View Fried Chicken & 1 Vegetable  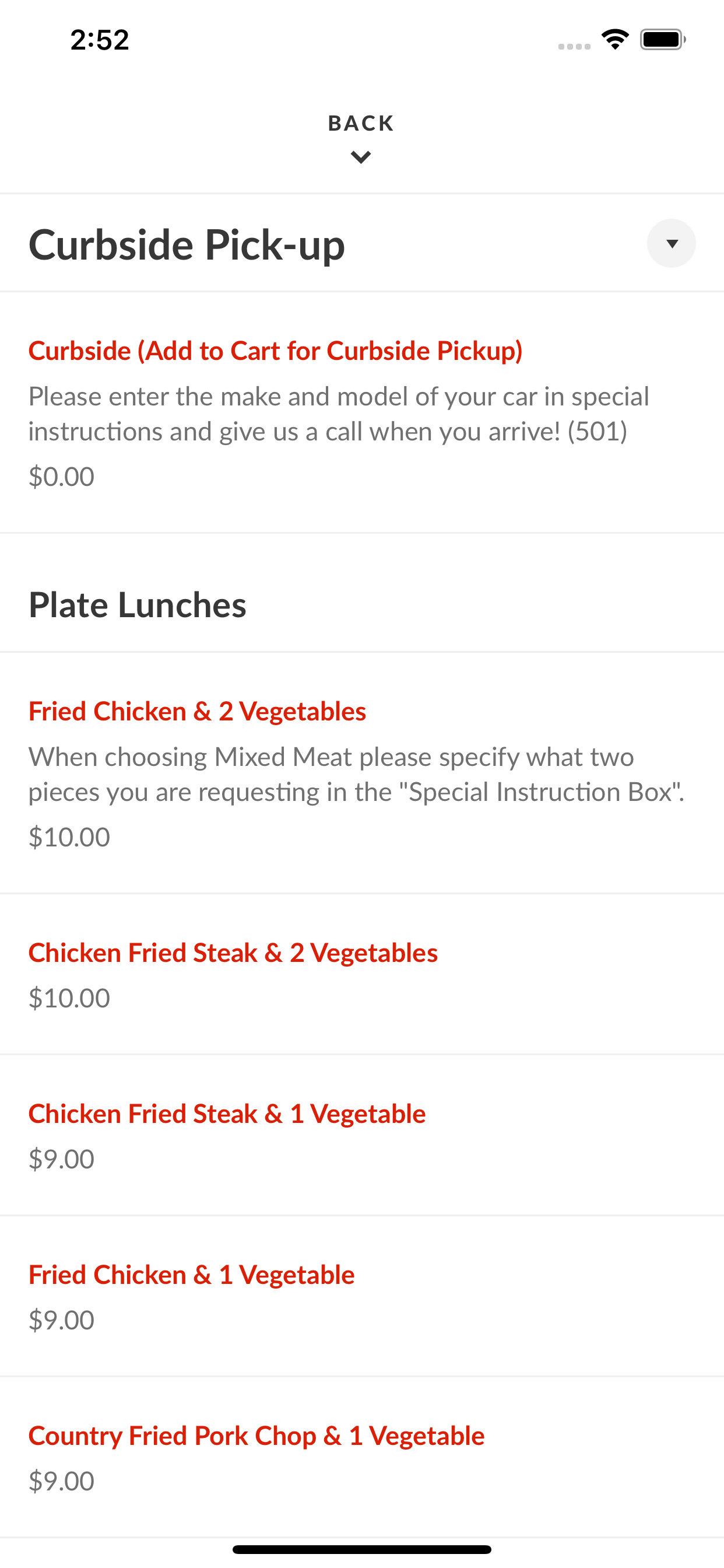(362, 1297)
